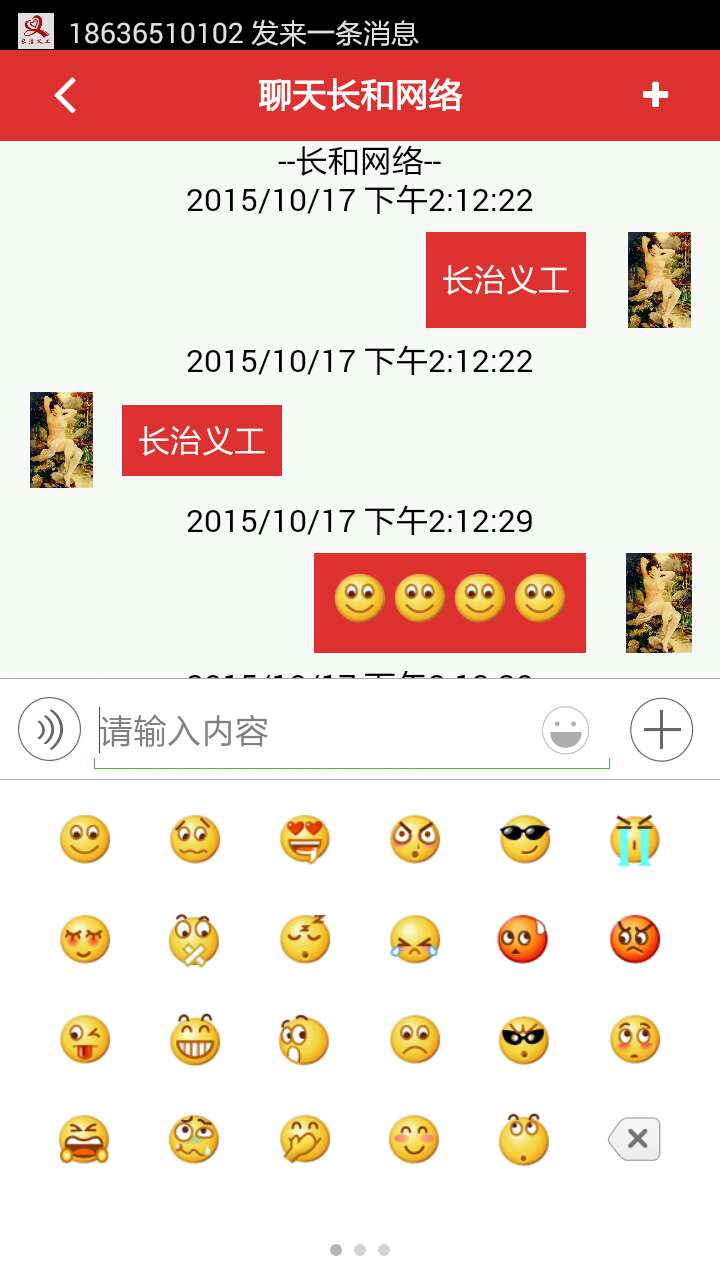
Task: Tap the voice message speaker icon
Action: [x=48, y=729]
